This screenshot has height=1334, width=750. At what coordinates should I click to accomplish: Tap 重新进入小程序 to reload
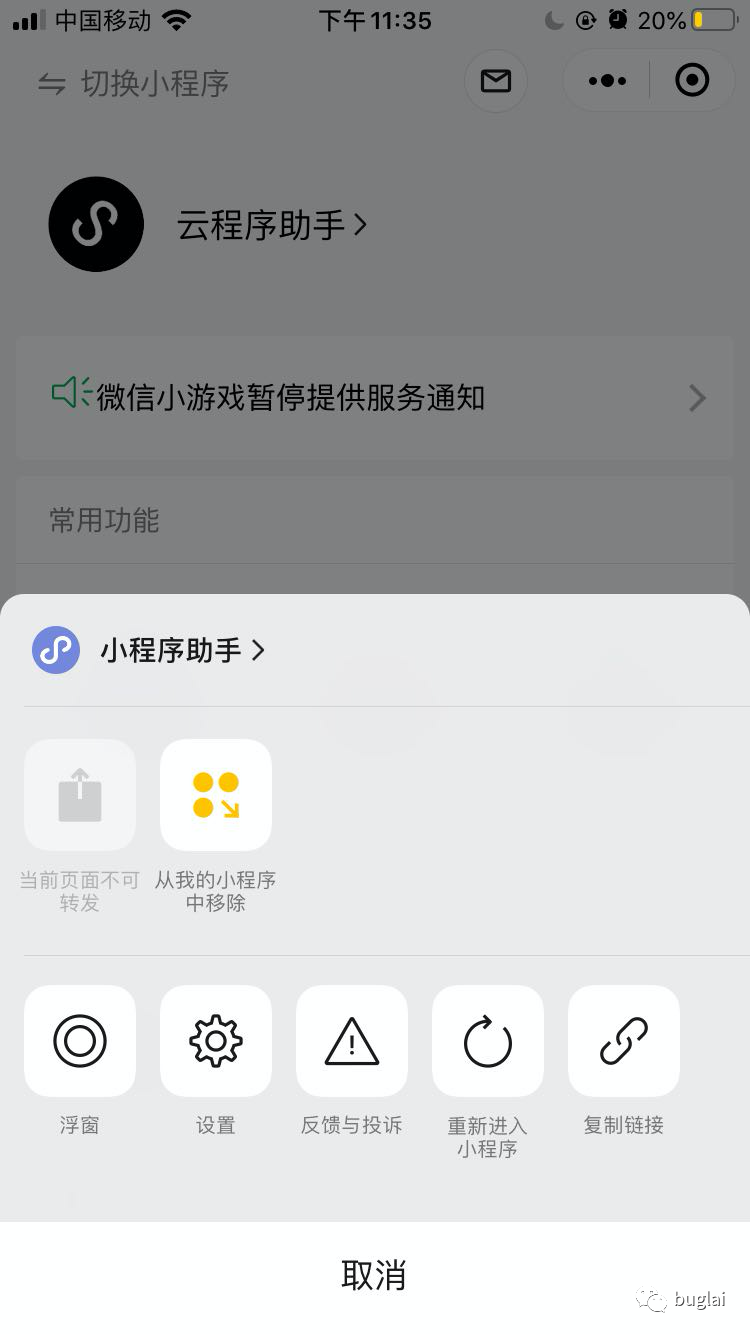tap(488, 1041)
